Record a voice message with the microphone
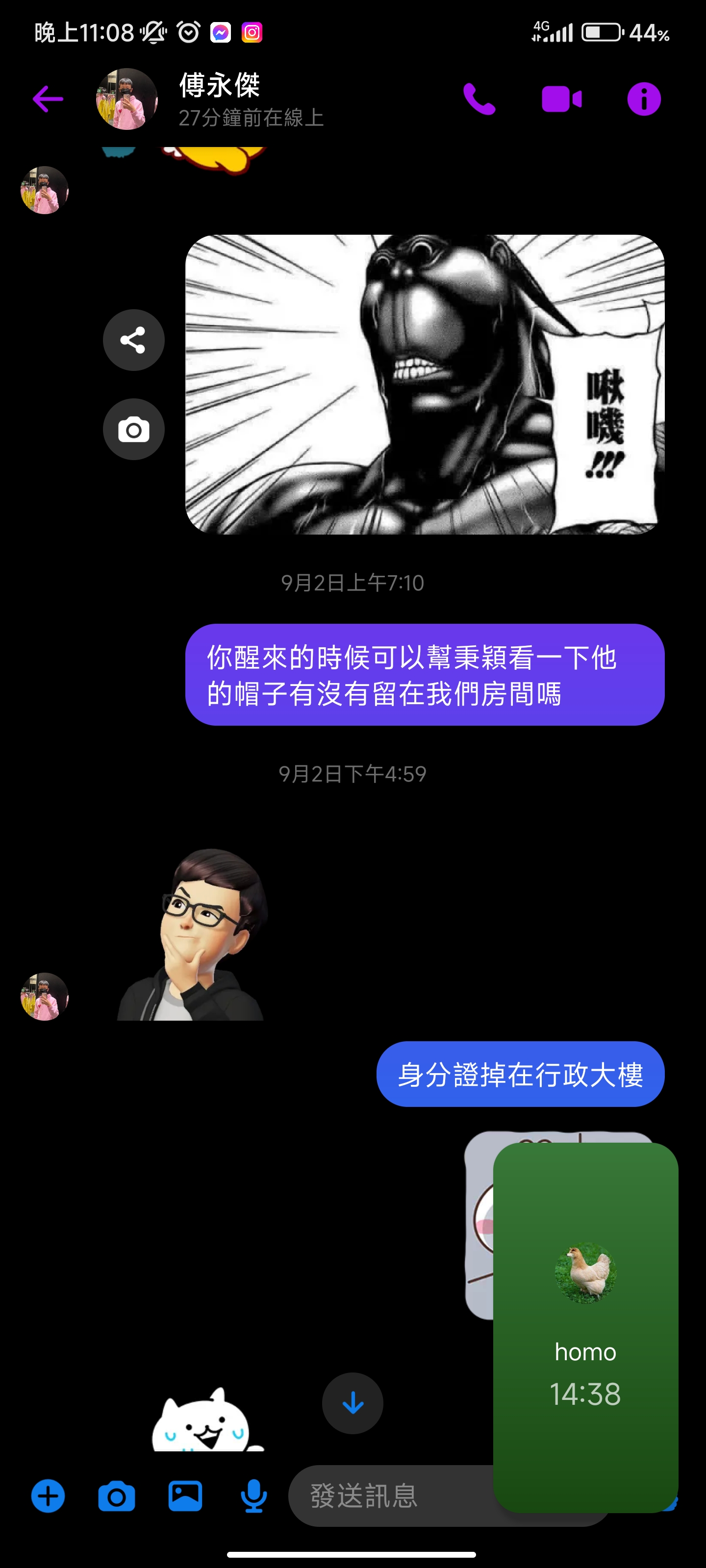Viewport: 706px width, 1568px height. pyautogui.click(x=253, y=1495)
